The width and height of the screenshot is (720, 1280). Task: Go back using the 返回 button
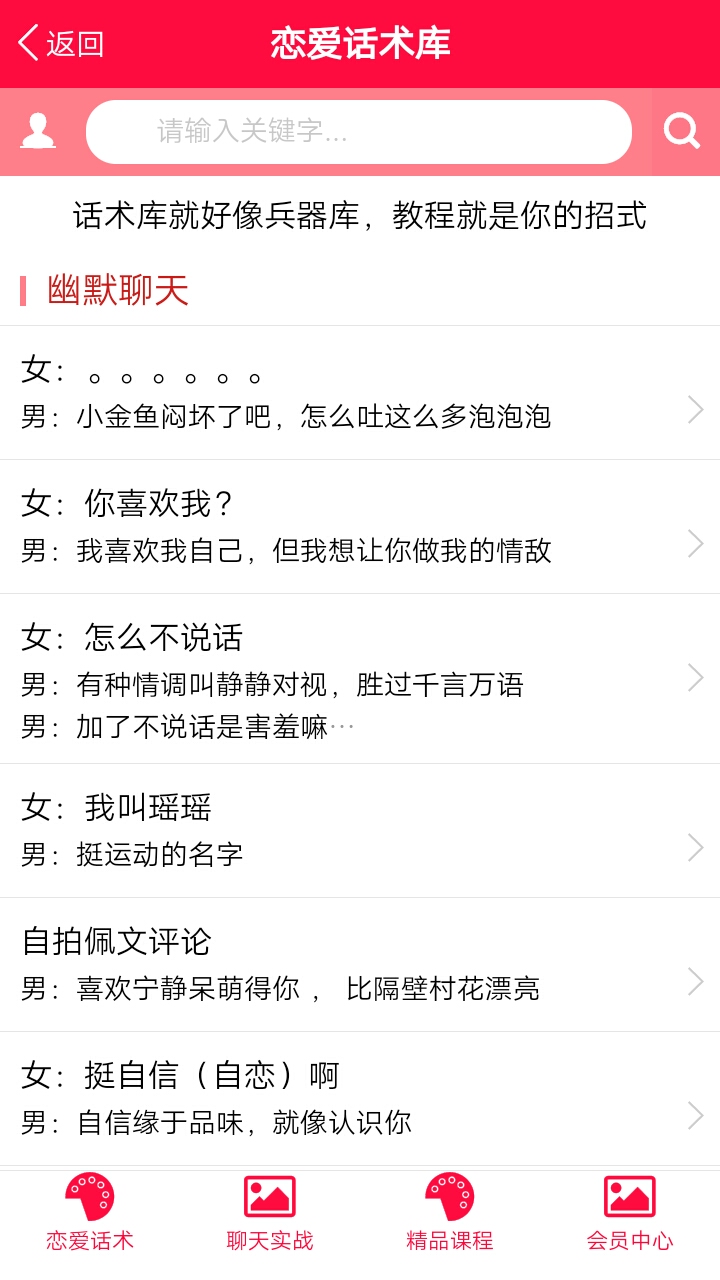click(62, 44)
